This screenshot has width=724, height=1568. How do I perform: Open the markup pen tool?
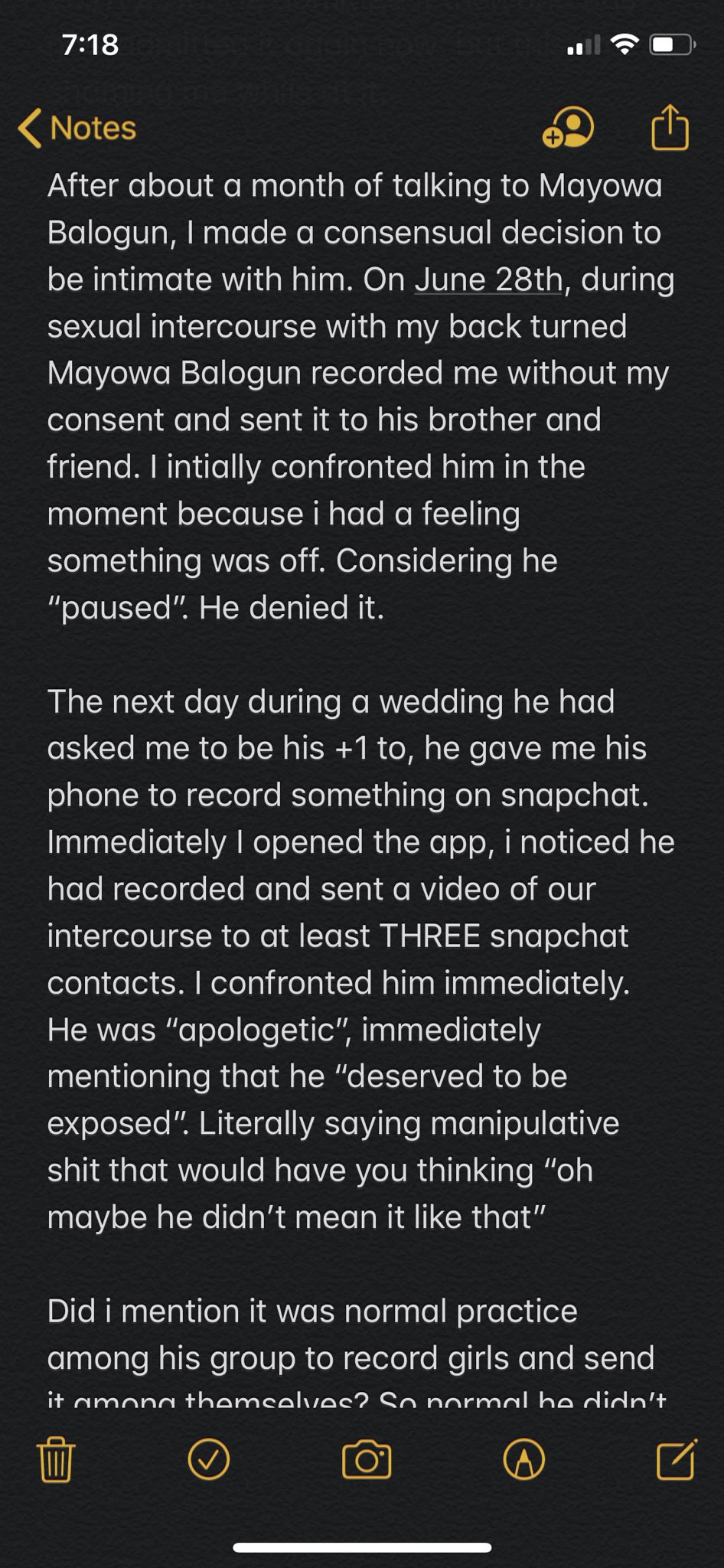click(x=524, y=1459)
